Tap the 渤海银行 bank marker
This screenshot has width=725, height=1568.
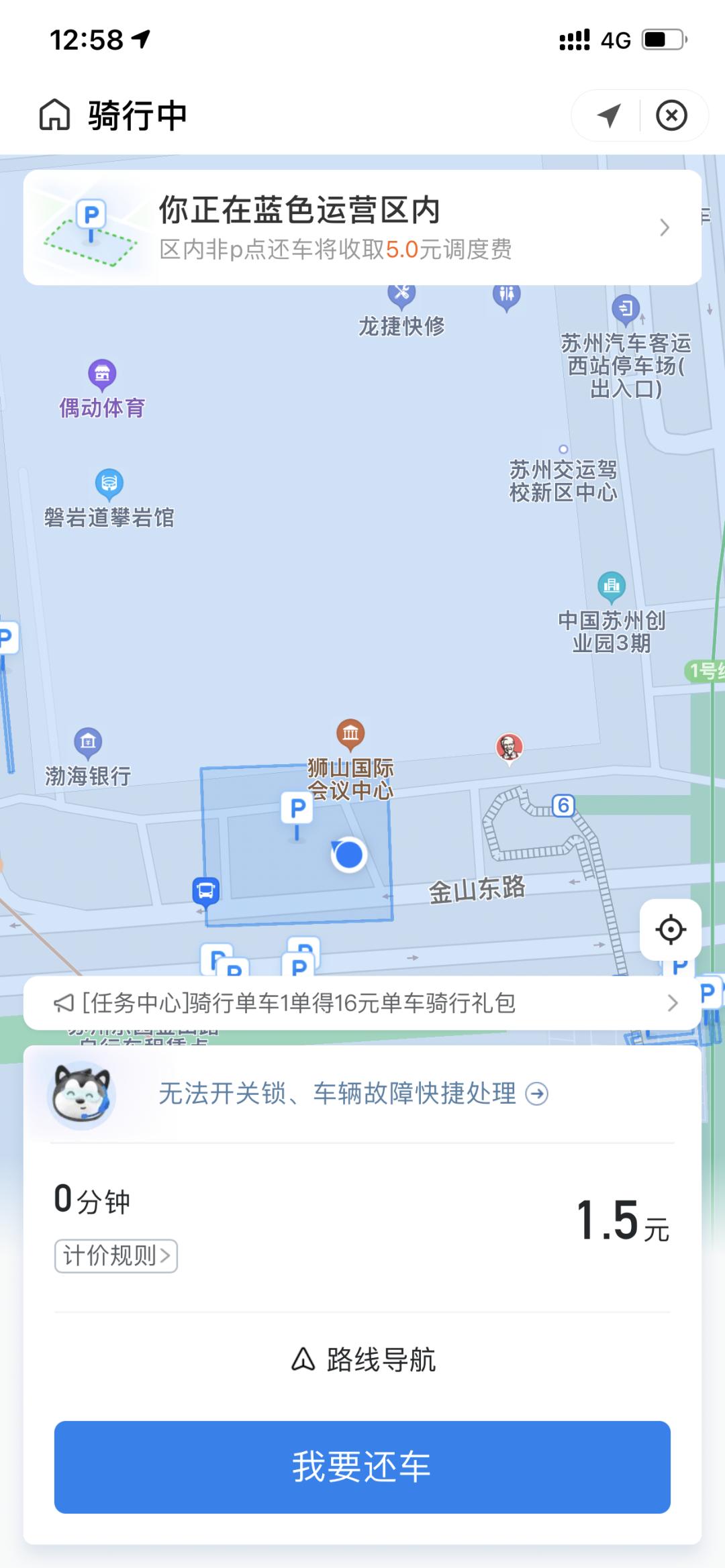[x=87, y=741]
